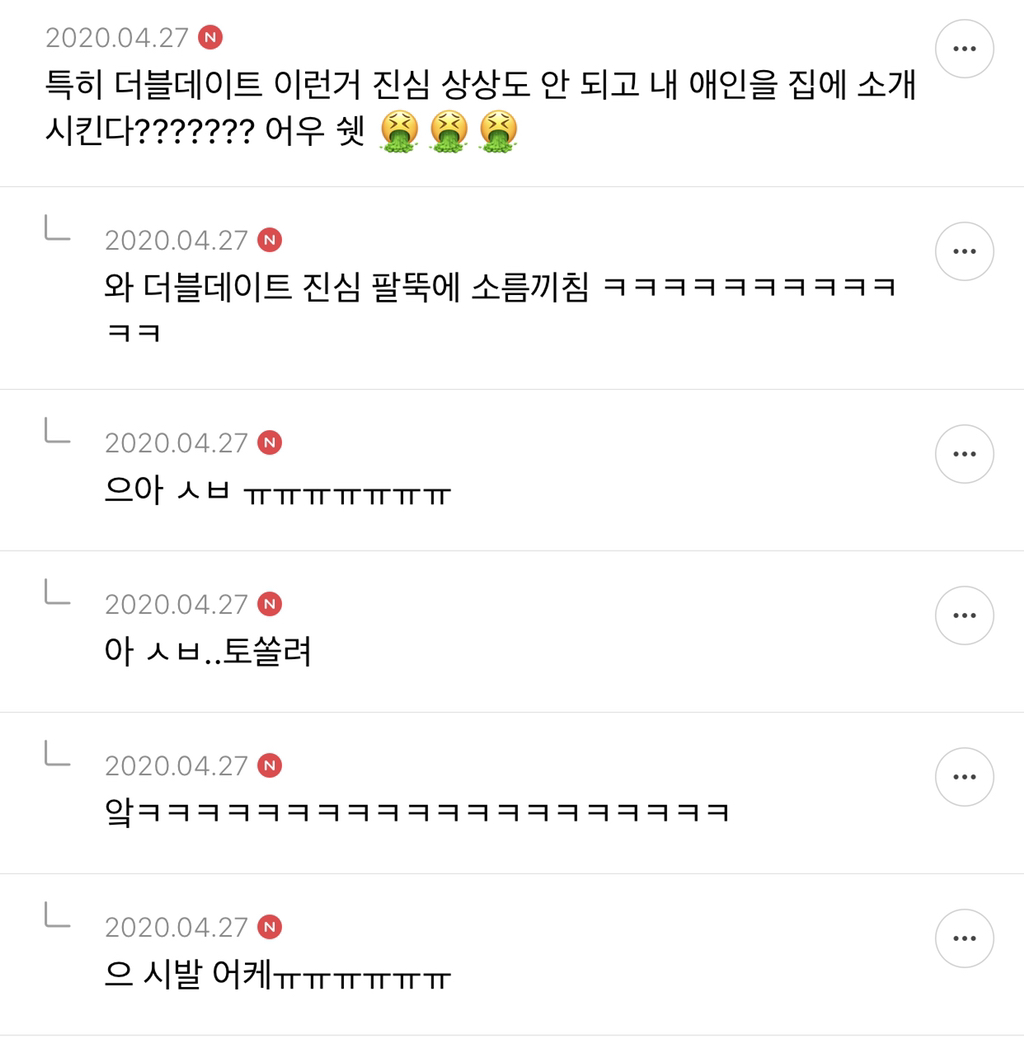1024x1038 pixels.
Task: Open the menu on the 어케ㅠㅠ reply
Action: [x=964, y=939]
